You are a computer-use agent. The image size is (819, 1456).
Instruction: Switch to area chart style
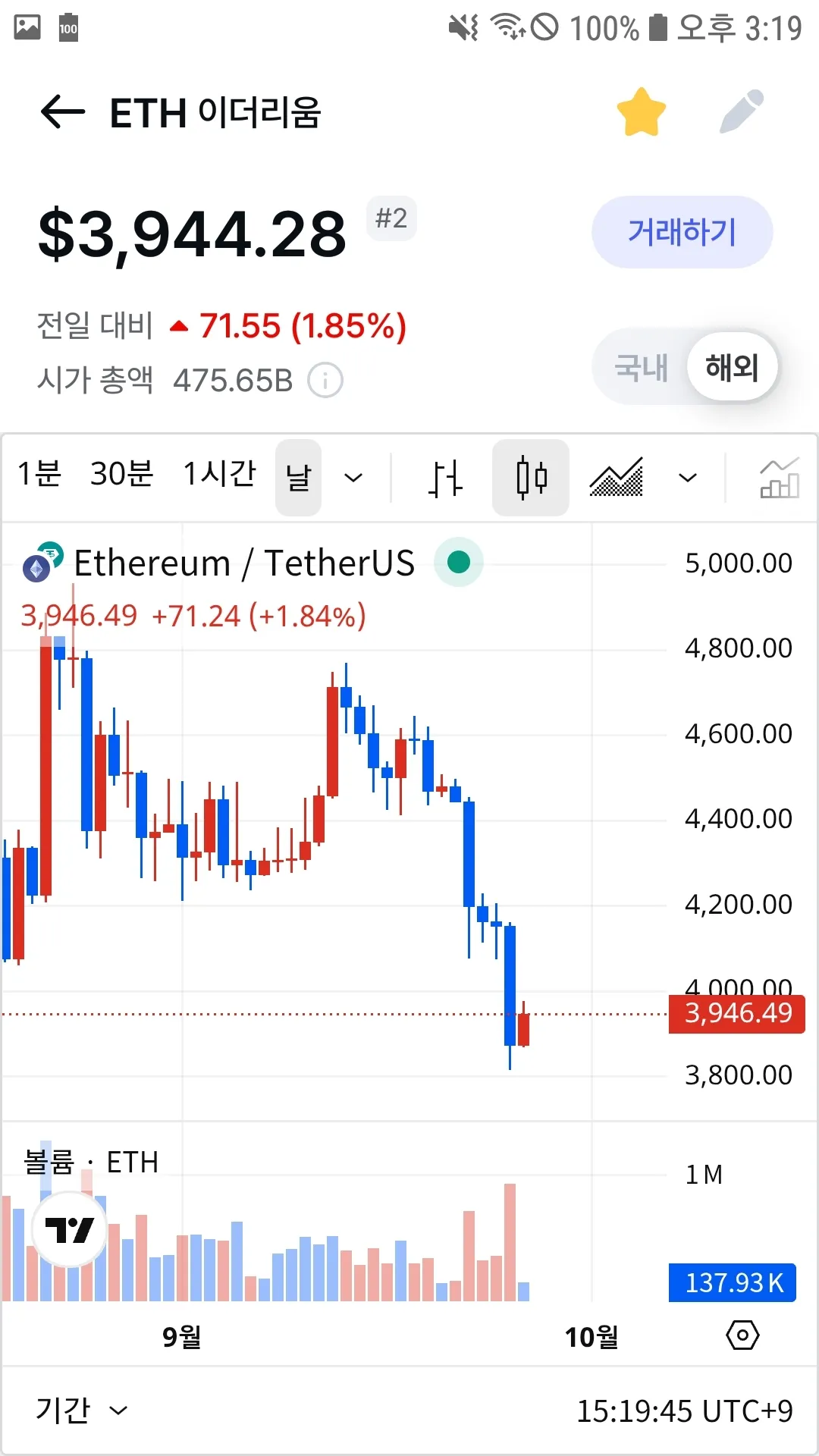coord(617,478)
